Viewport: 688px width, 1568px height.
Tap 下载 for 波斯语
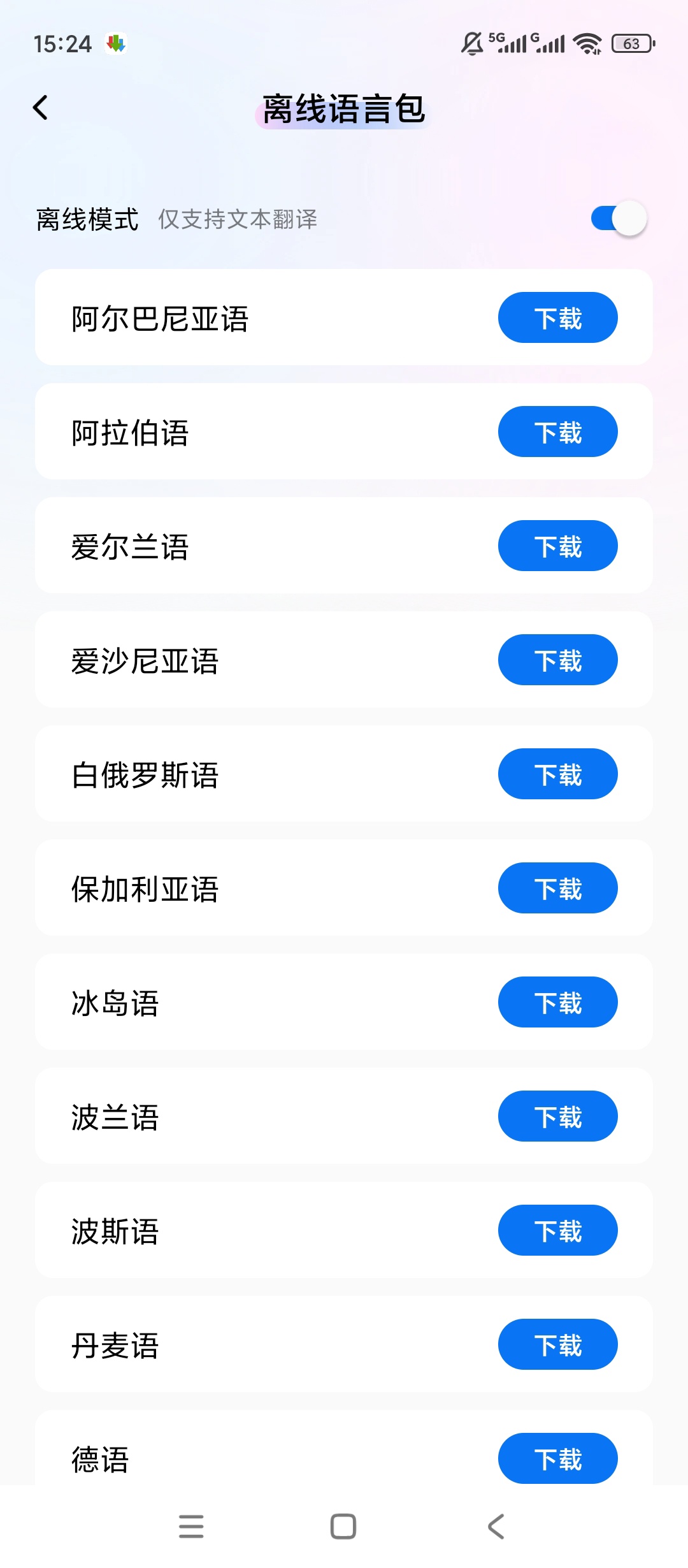[557, 1230]
